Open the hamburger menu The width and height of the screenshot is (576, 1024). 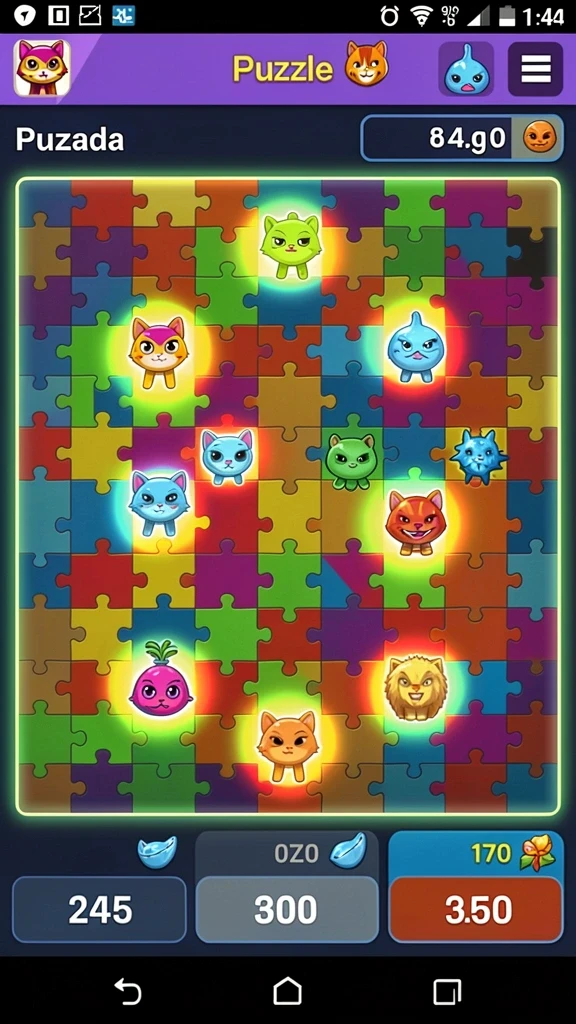tap(535, 69)
